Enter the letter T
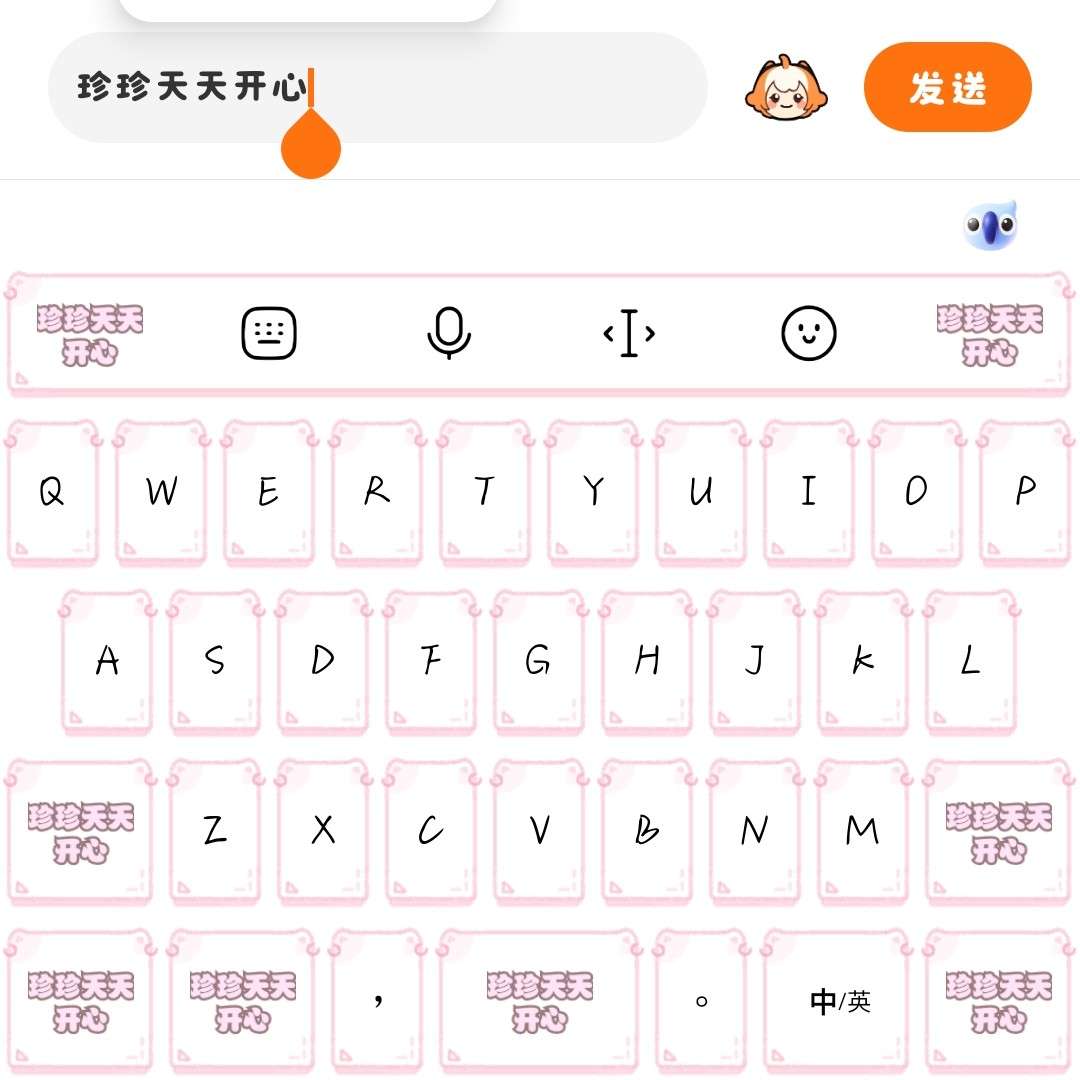The image size is (1080, 1080). 484,492
